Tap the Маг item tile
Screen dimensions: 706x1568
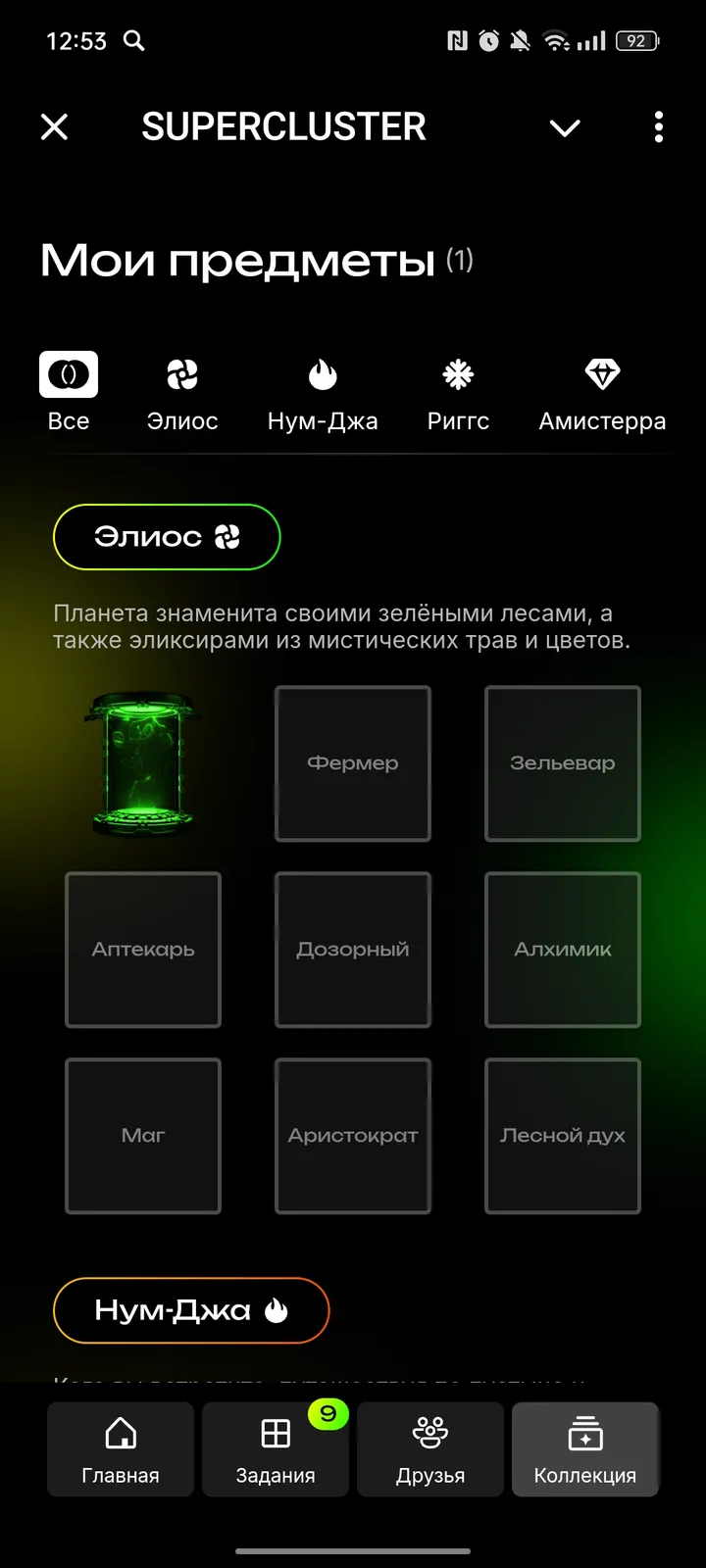click(x=143, y=1136)
